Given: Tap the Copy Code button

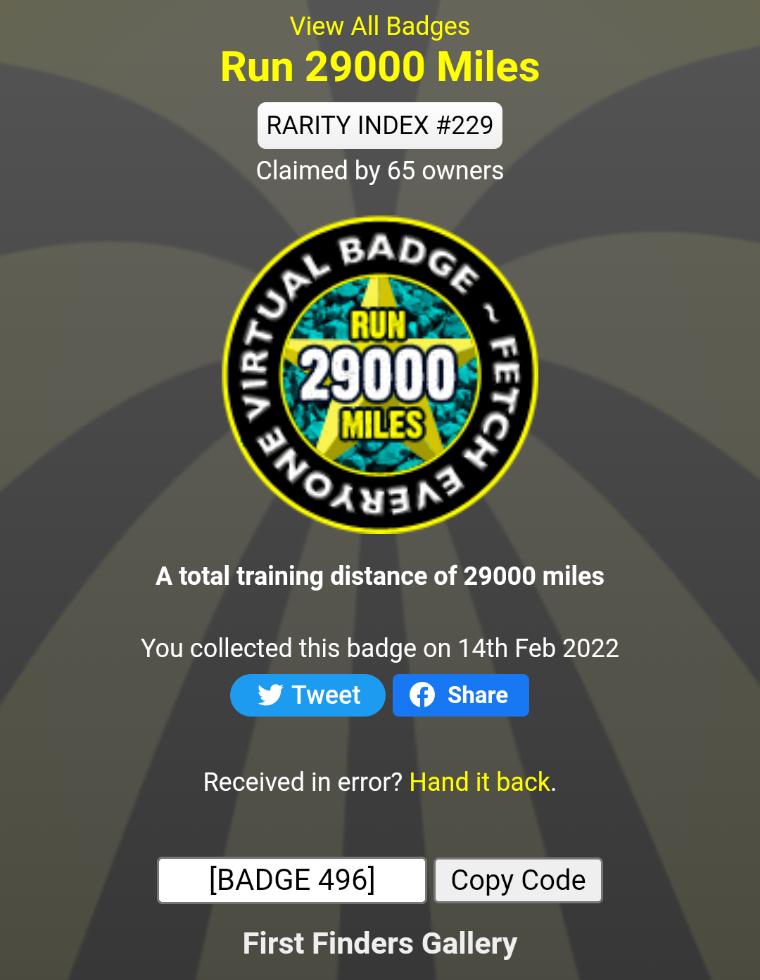Looking at the screenshot, I should coord(518,880).
